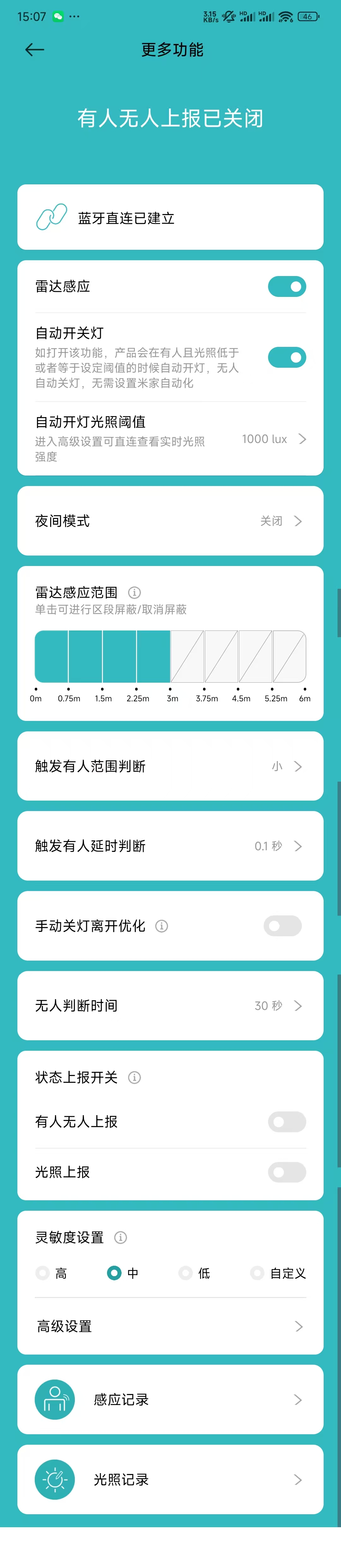Open 自动开灯光照阈值 setting
341x1568 pixels.
(170, 438)
